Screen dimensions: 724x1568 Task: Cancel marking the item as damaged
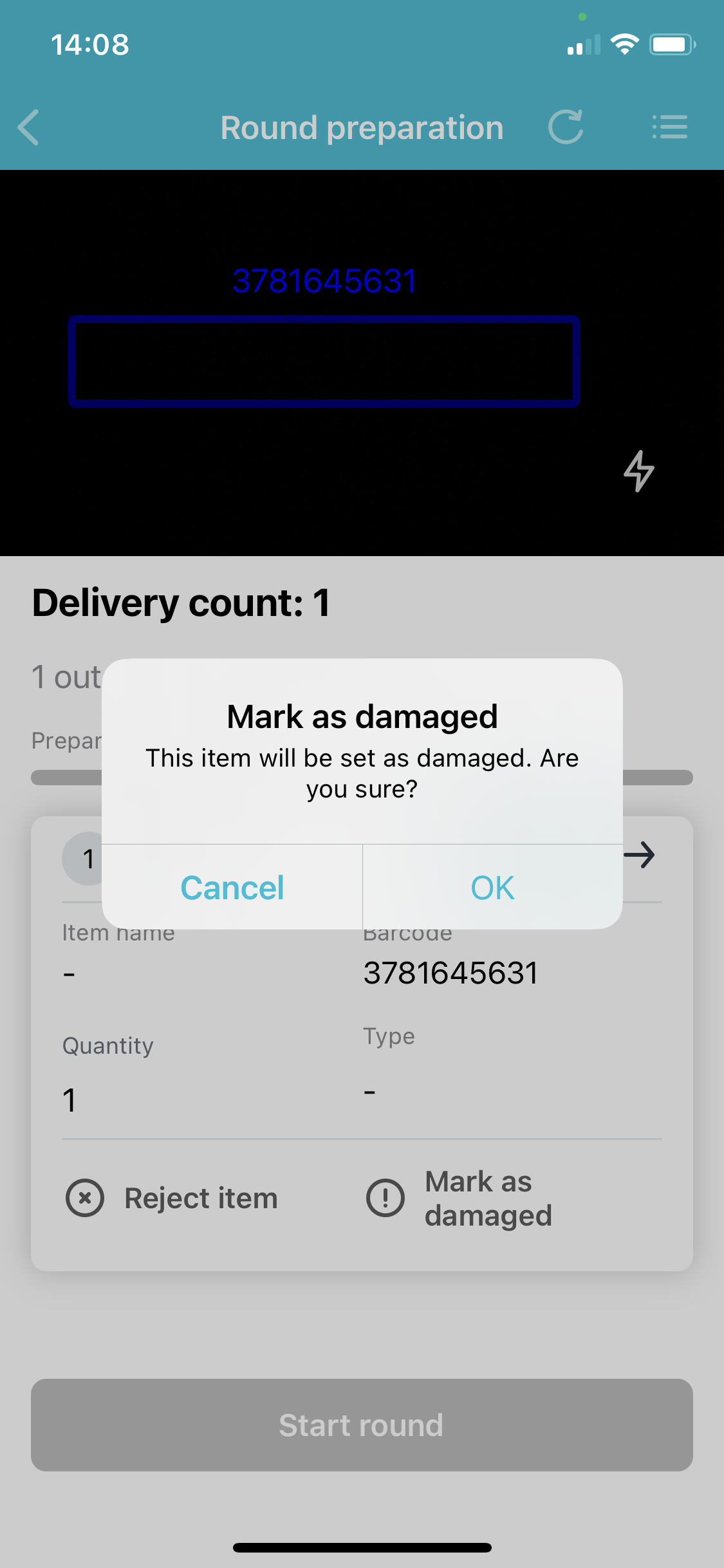[232, 888]
